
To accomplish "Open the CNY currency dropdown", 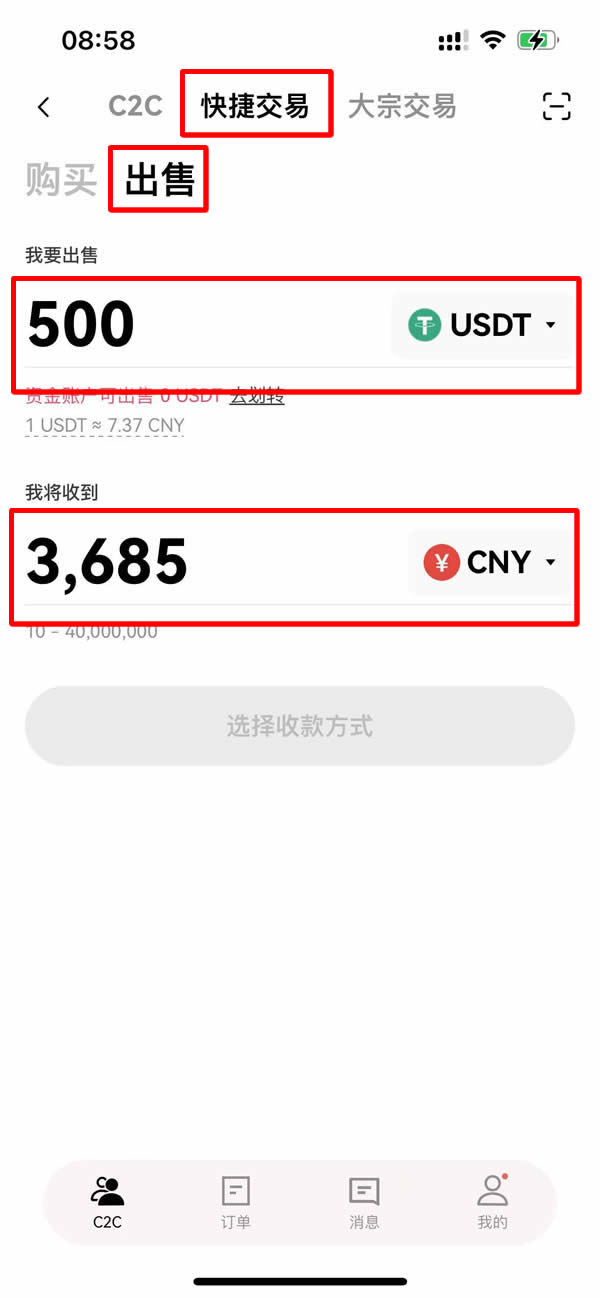I will (490, 562).
